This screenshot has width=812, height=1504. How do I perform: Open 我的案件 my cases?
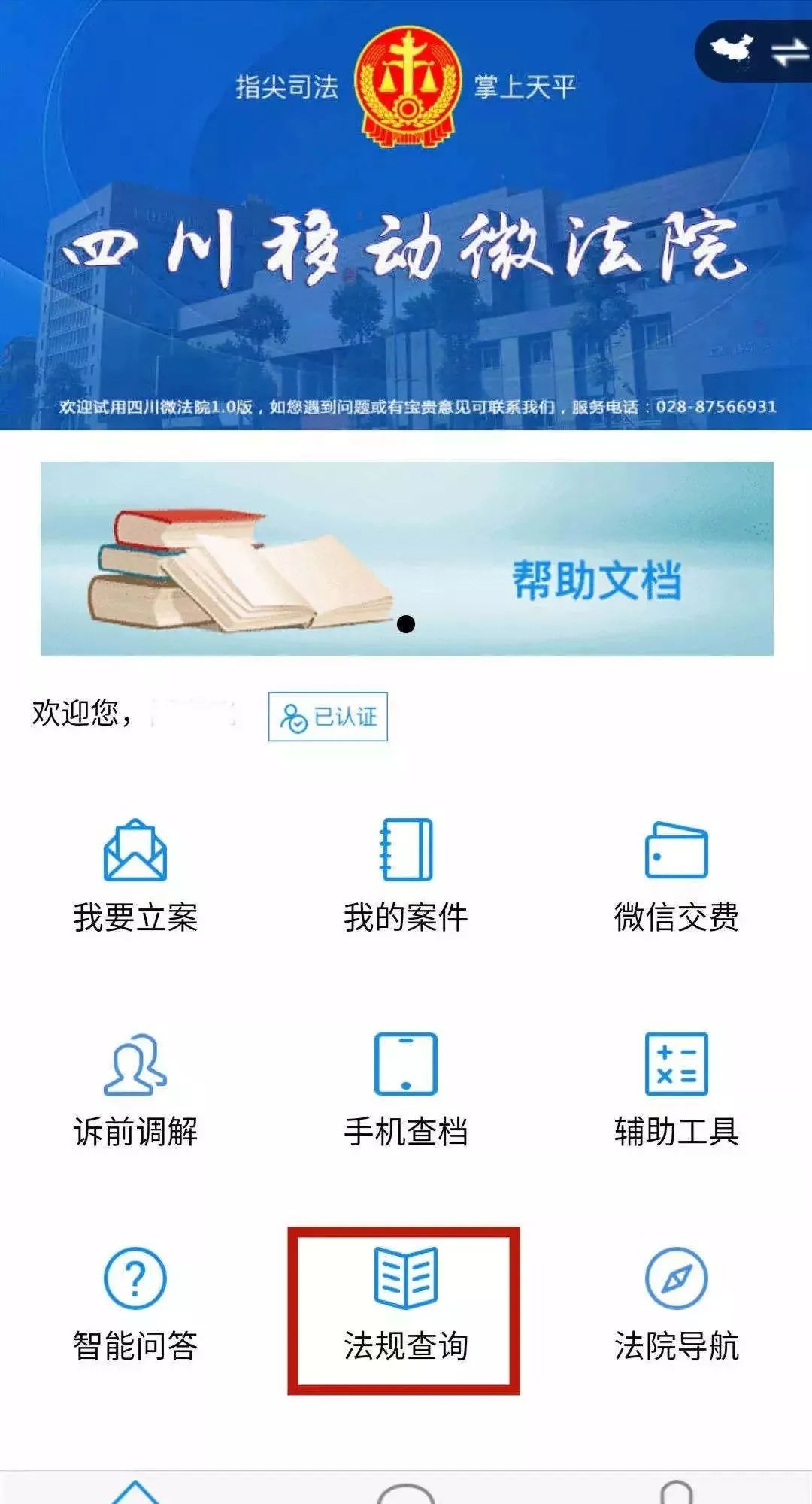tap(406, 876)
